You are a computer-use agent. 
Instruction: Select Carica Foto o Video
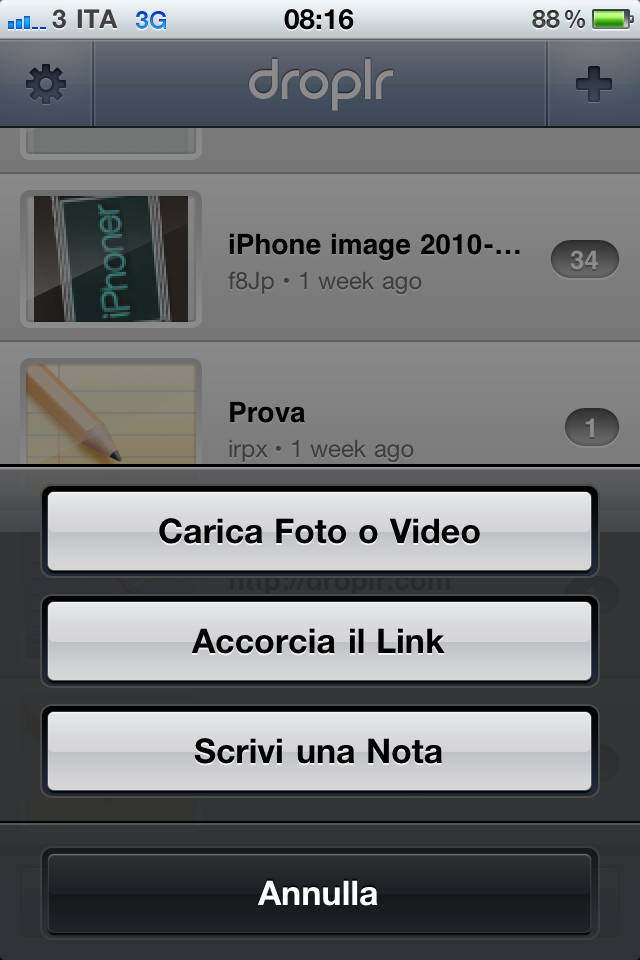(x=319, y=531)
